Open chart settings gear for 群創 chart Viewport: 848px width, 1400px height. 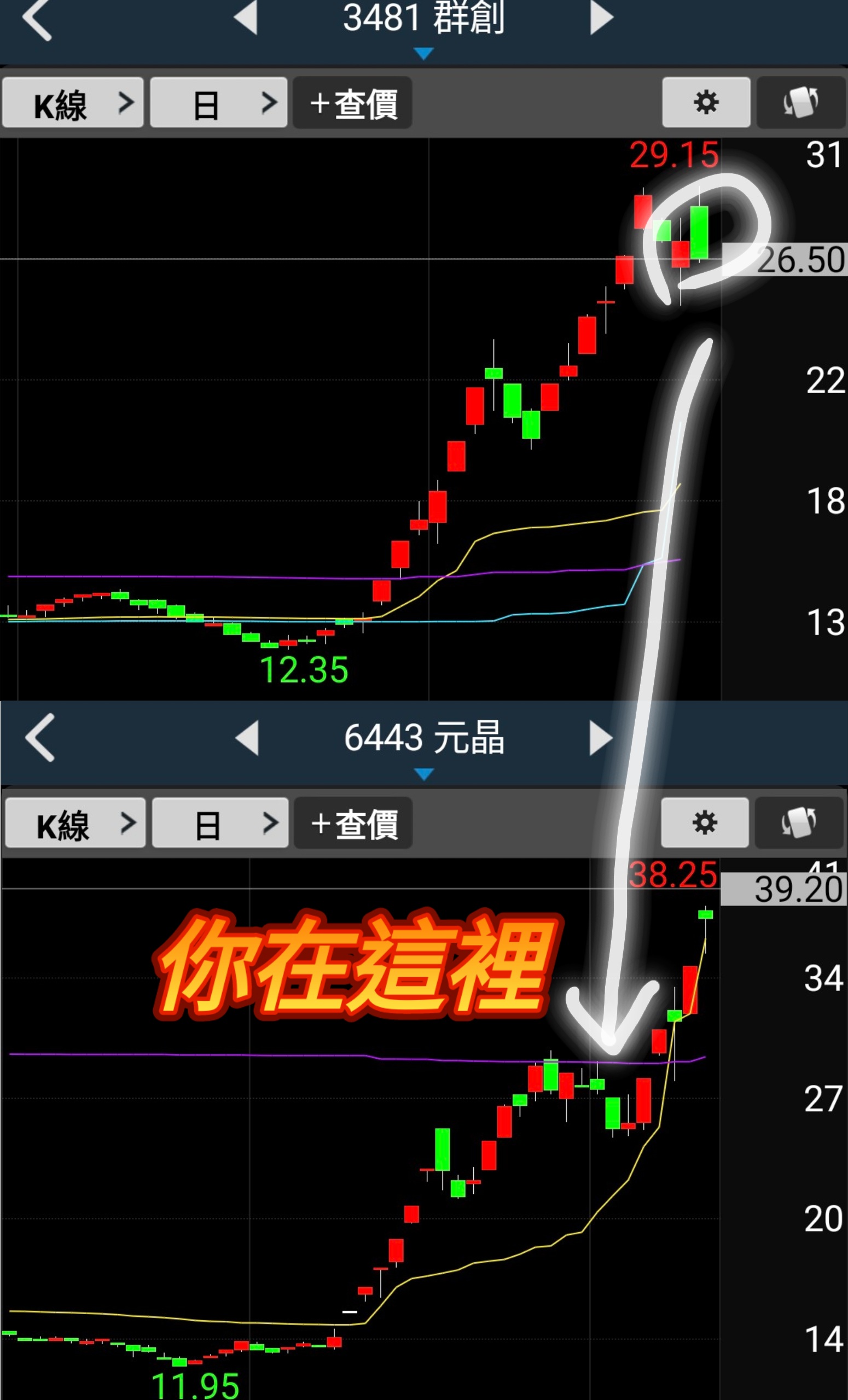[x=706, y=103]
